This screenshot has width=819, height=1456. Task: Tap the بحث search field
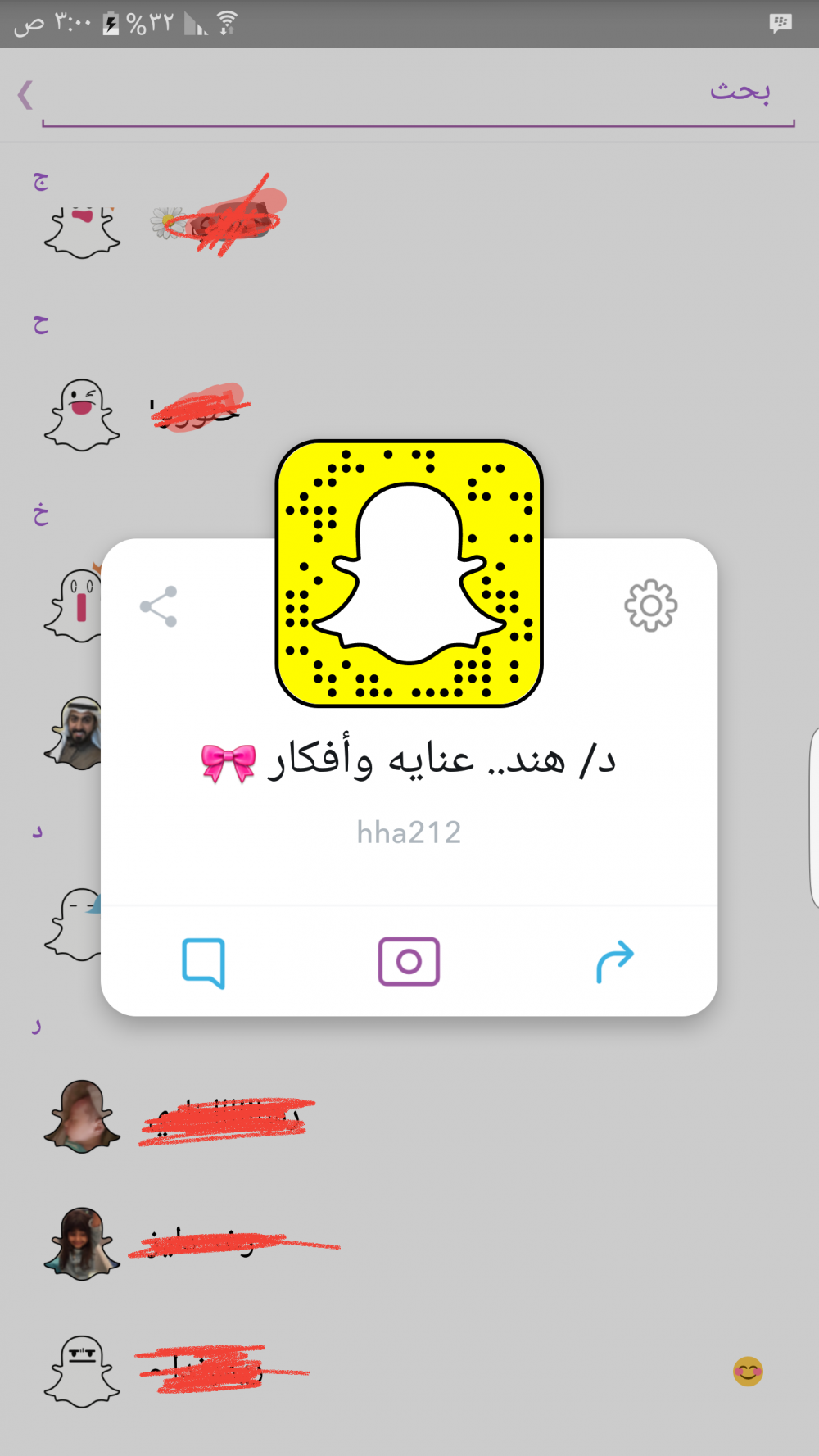pos(418,94)
